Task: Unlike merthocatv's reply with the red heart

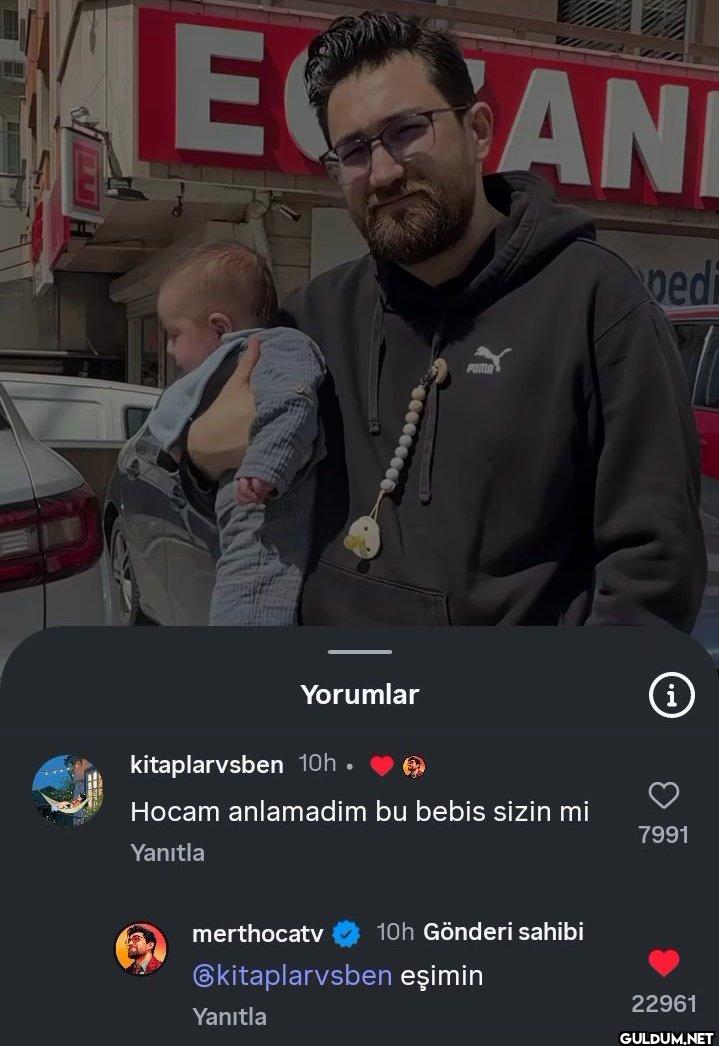Action: [x=664, y=963]
